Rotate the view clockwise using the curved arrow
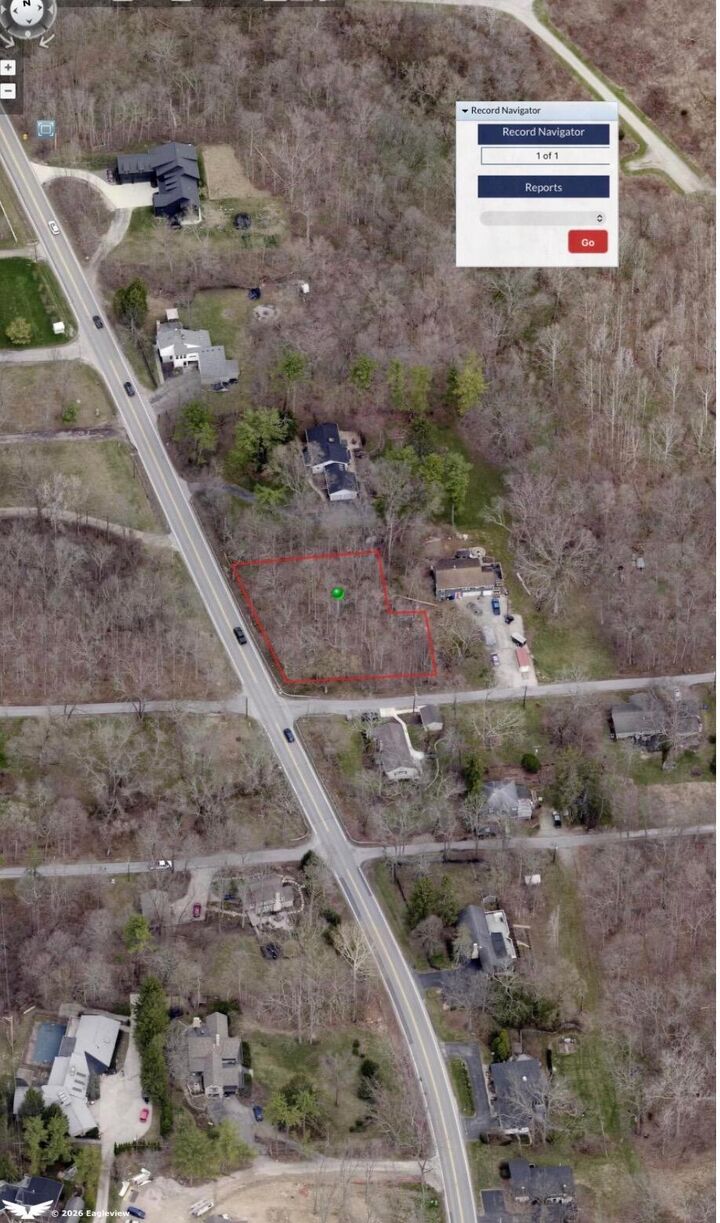The width and height of the screenshot is (720, 1223). tap(47, 42)
